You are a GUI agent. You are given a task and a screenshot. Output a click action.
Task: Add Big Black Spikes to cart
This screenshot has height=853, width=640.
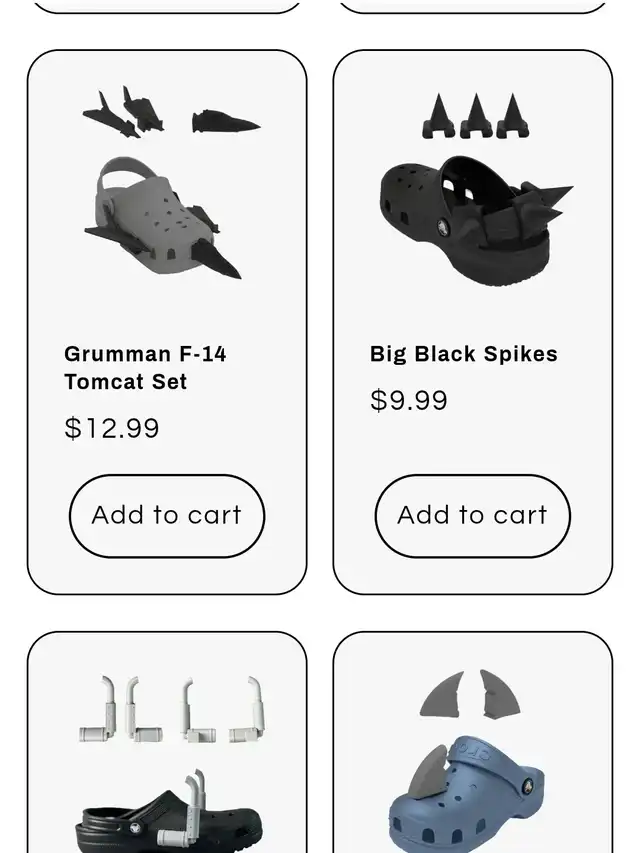472,516
